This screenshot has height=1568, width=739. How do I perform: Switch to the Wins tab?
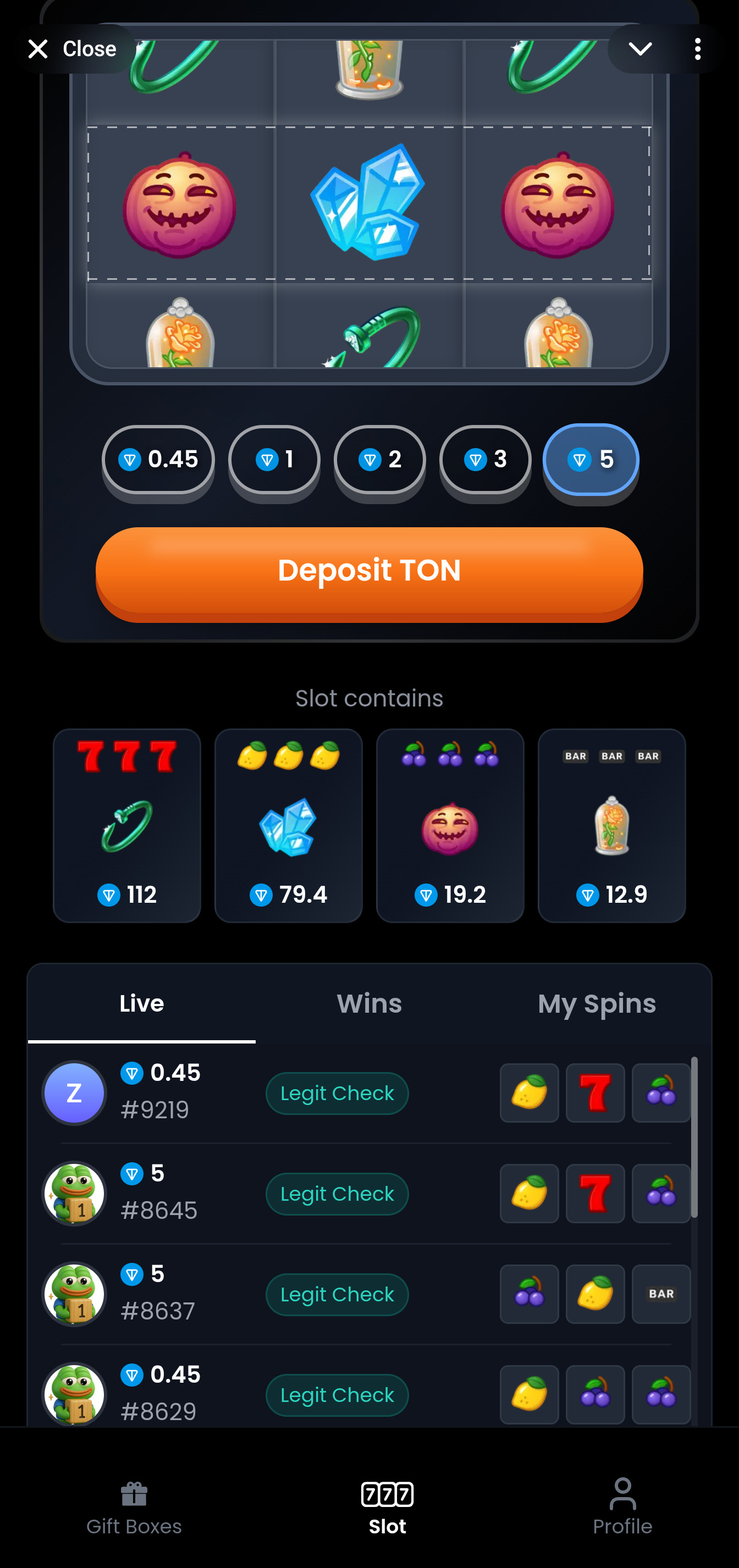[x=369, y=1004]
